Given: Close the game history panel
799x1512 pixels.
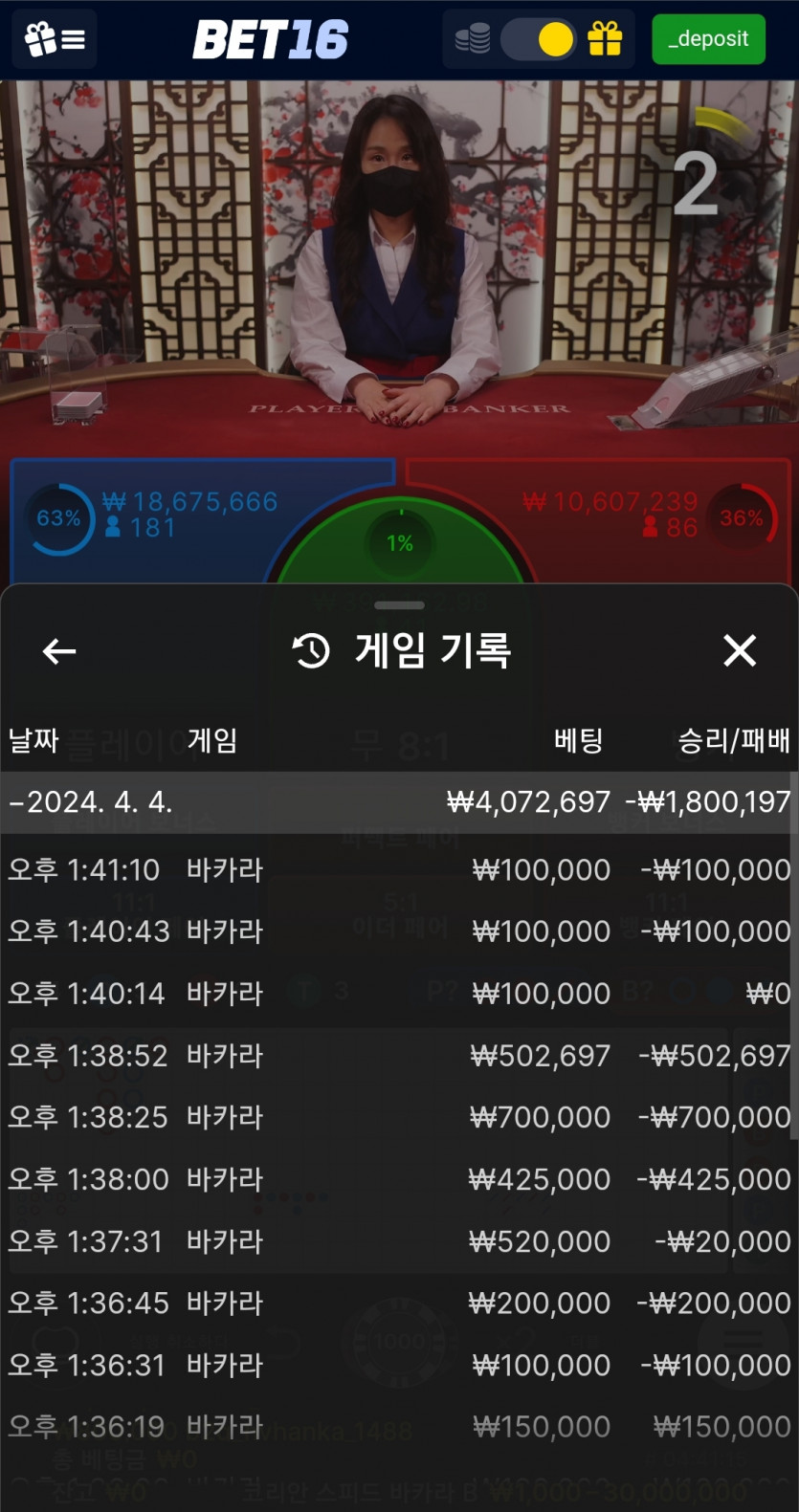Looking at the screenshot, I should (x=740, y=650).
